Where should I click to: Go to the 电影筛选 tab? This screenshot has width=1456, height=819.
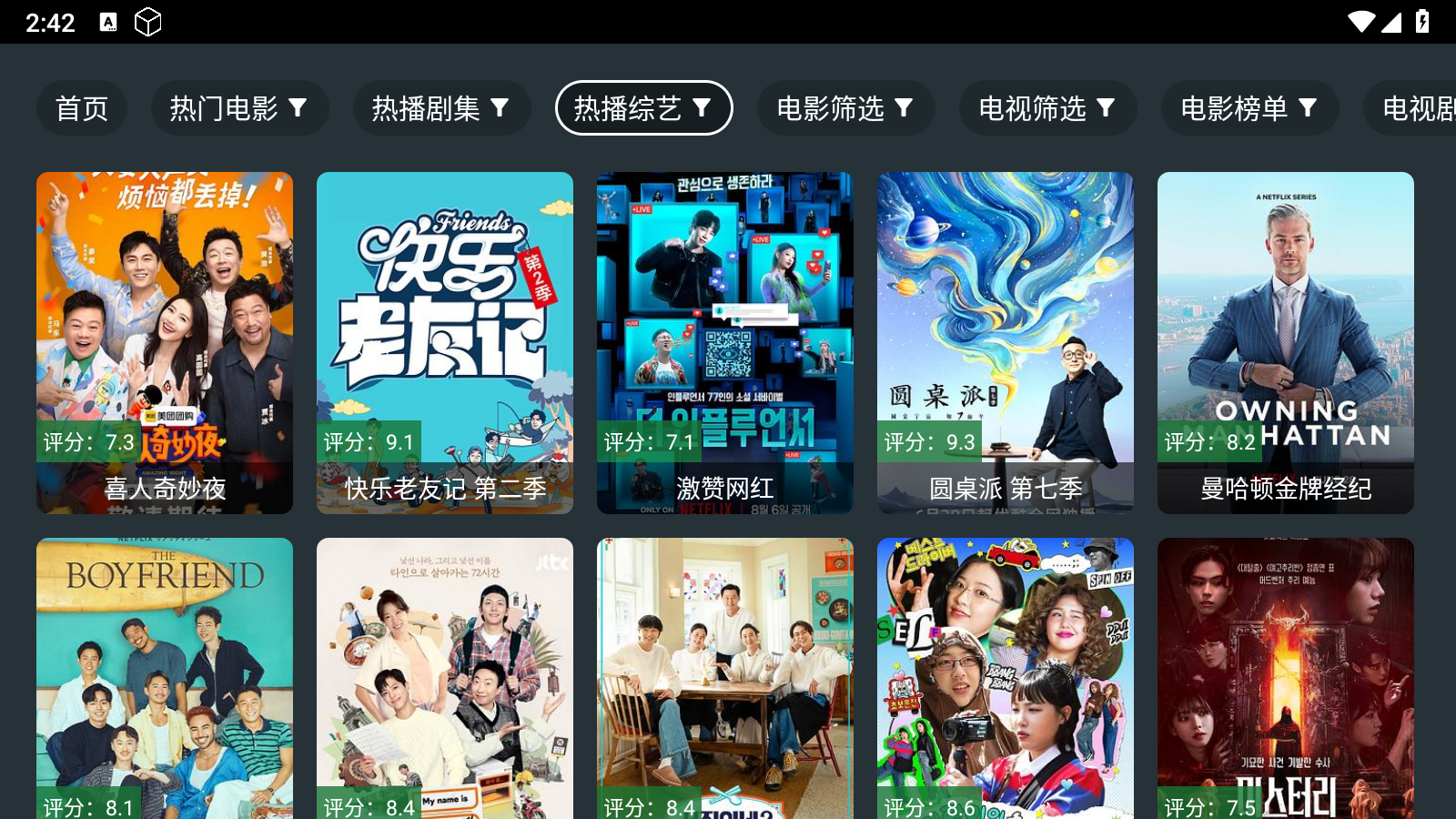point(845,108)
